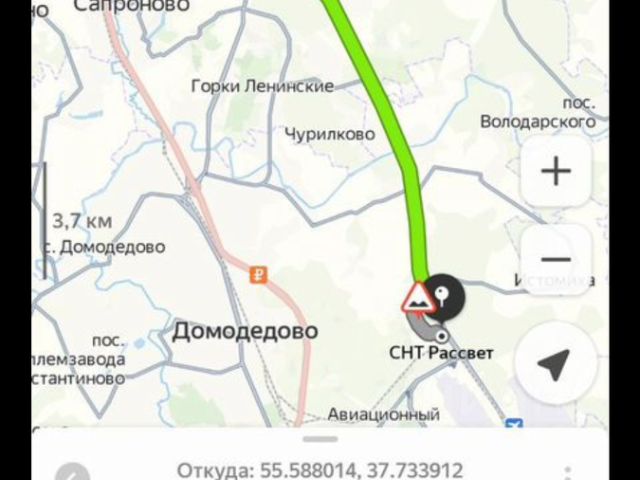Open the road hazard warning marker

(417, 298)
